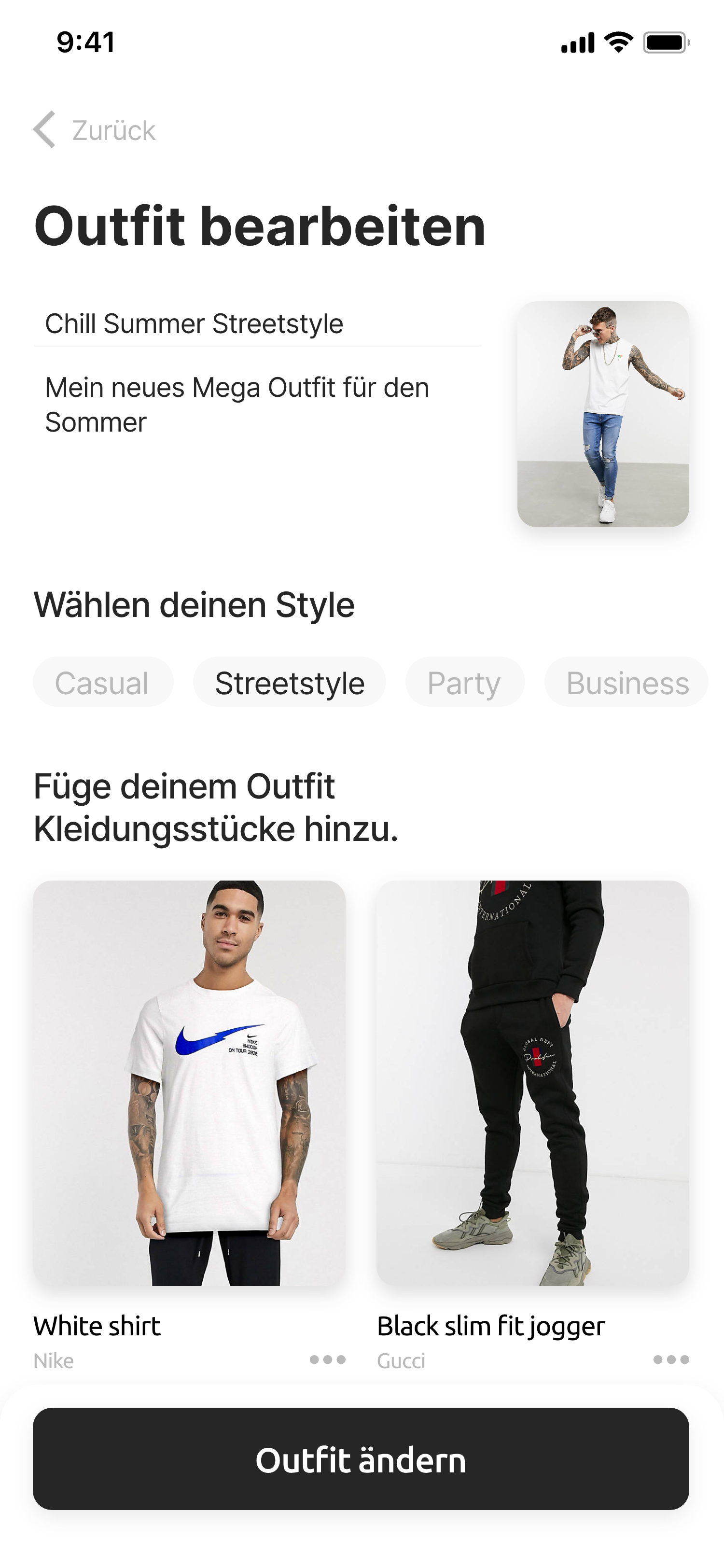Open the Zurück navigation link

pyautogui.click(x=113, y=129)
